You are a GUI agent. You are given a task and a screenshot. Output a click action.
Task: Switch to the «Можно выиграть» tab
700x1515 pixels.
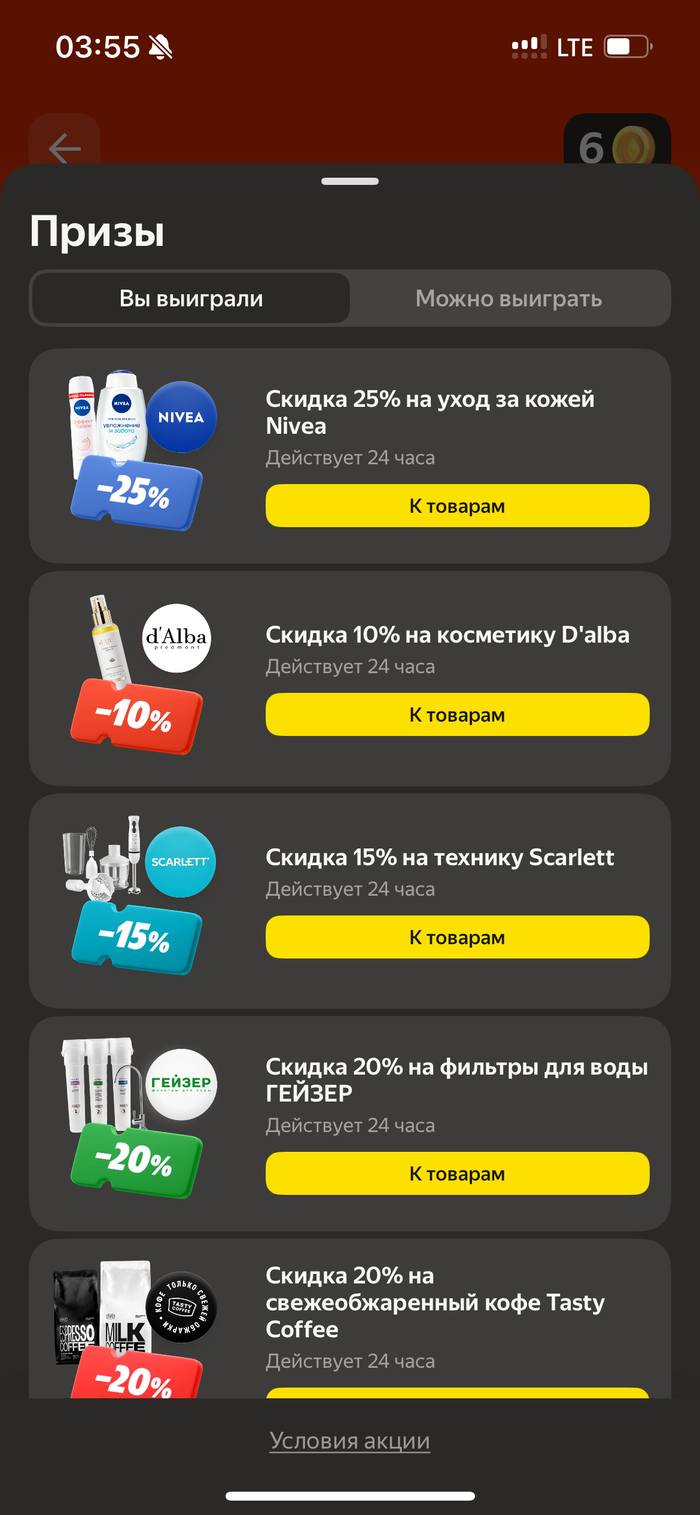(x=508, y=298)
